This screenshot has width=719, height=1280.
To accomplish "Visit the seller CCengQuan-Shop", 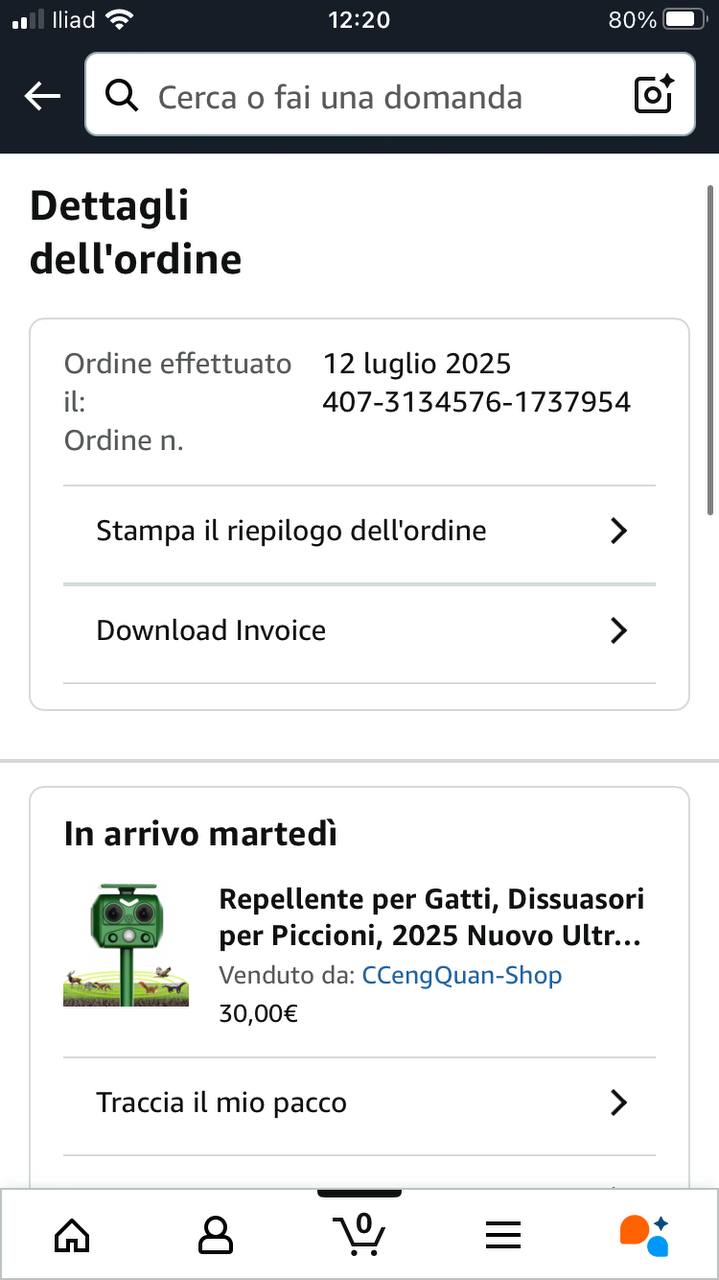I will [x=462, y=975].
